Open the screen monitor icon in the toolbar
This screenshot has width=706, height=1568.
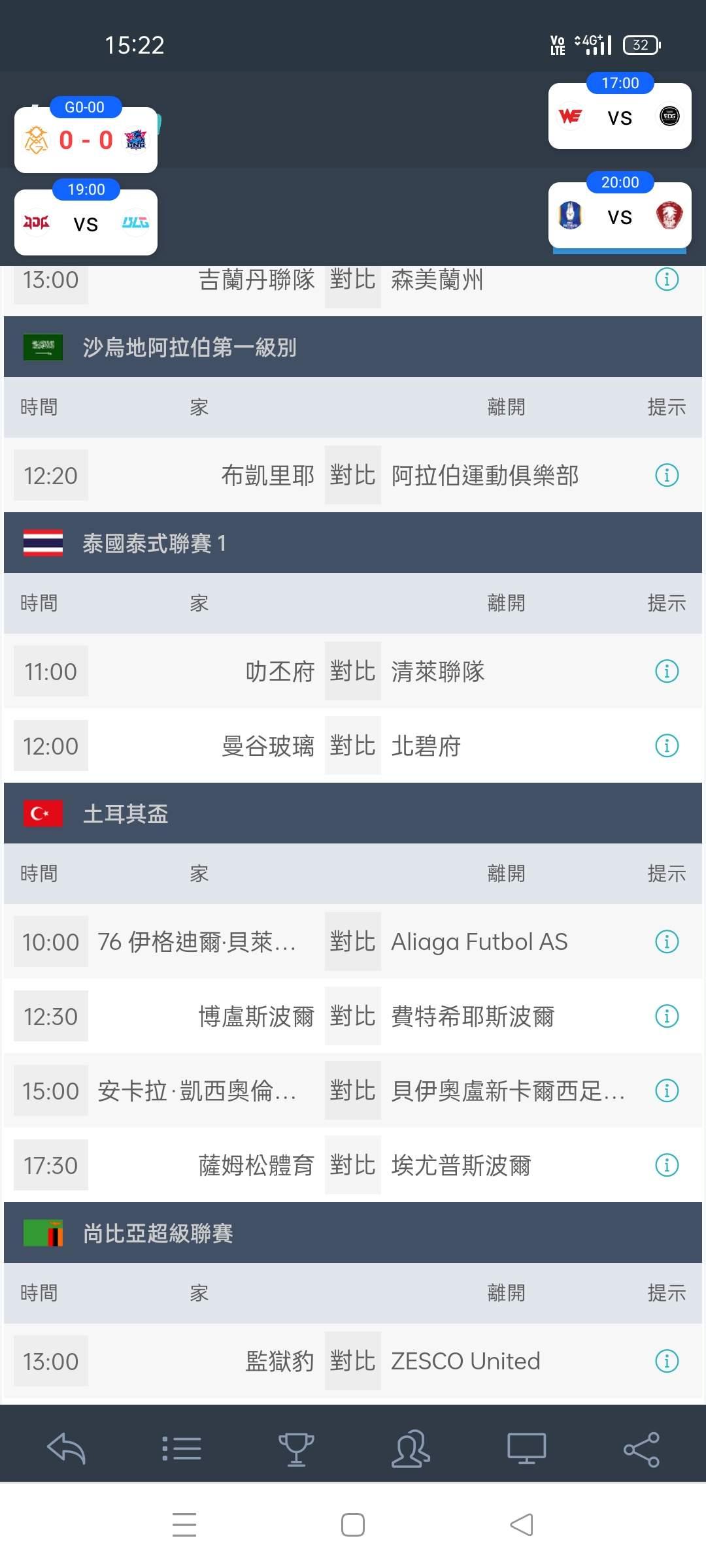(526, 1448)
